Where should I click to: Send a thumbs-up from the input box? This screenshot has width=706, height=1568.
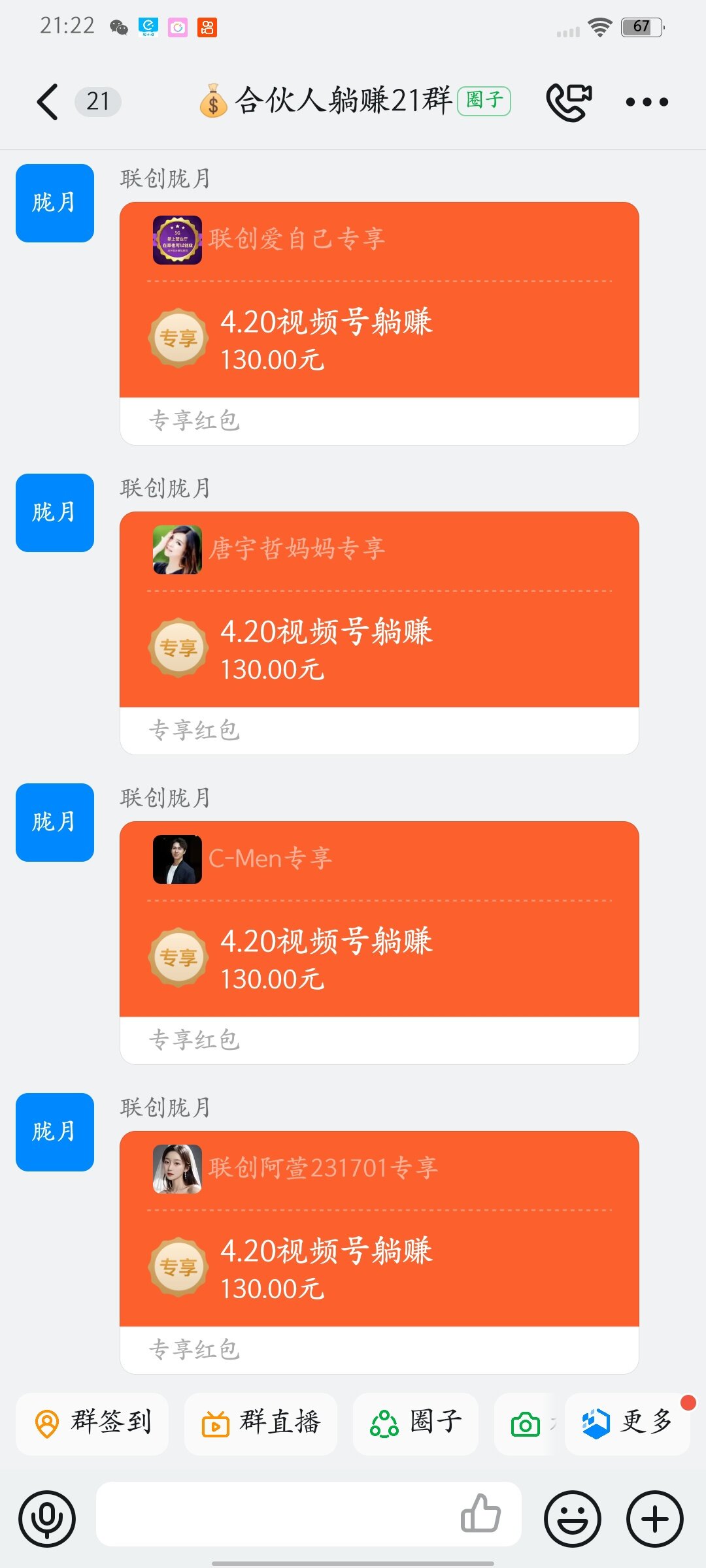(x=480, y=1513)
